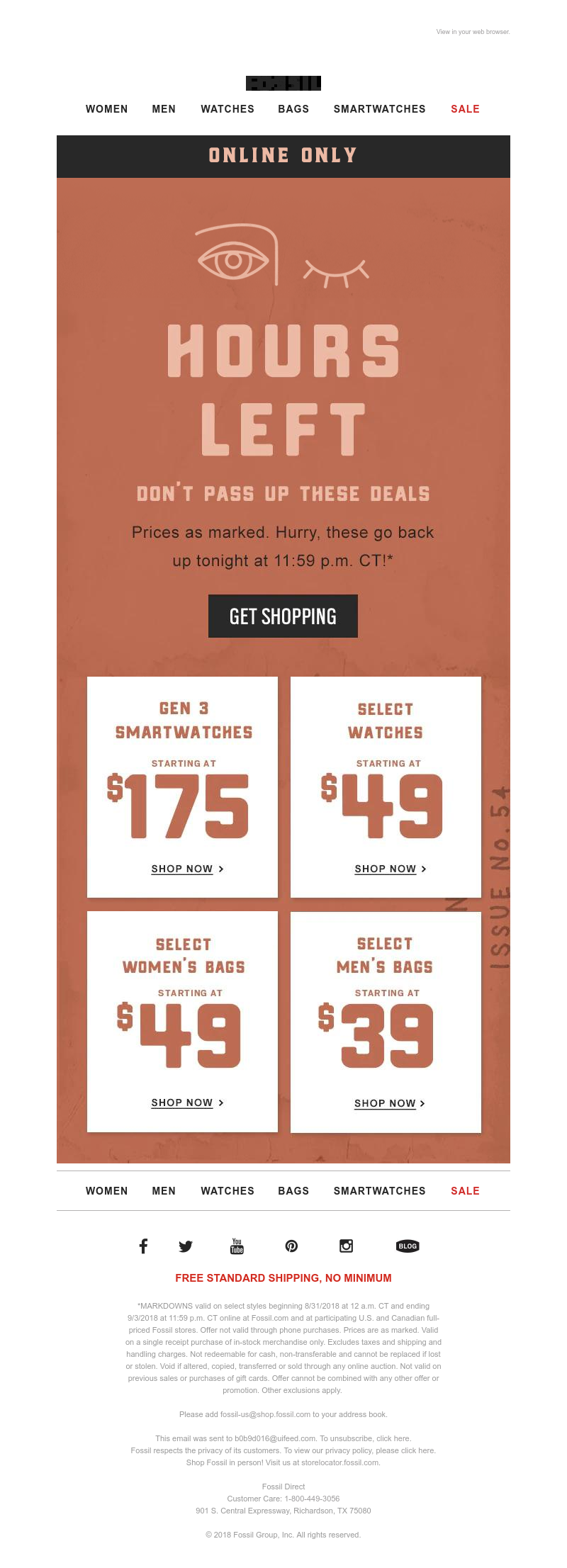Open the YouTube channel icon
Viewport: 567px width, 1568px height.
click(237, 1246)
